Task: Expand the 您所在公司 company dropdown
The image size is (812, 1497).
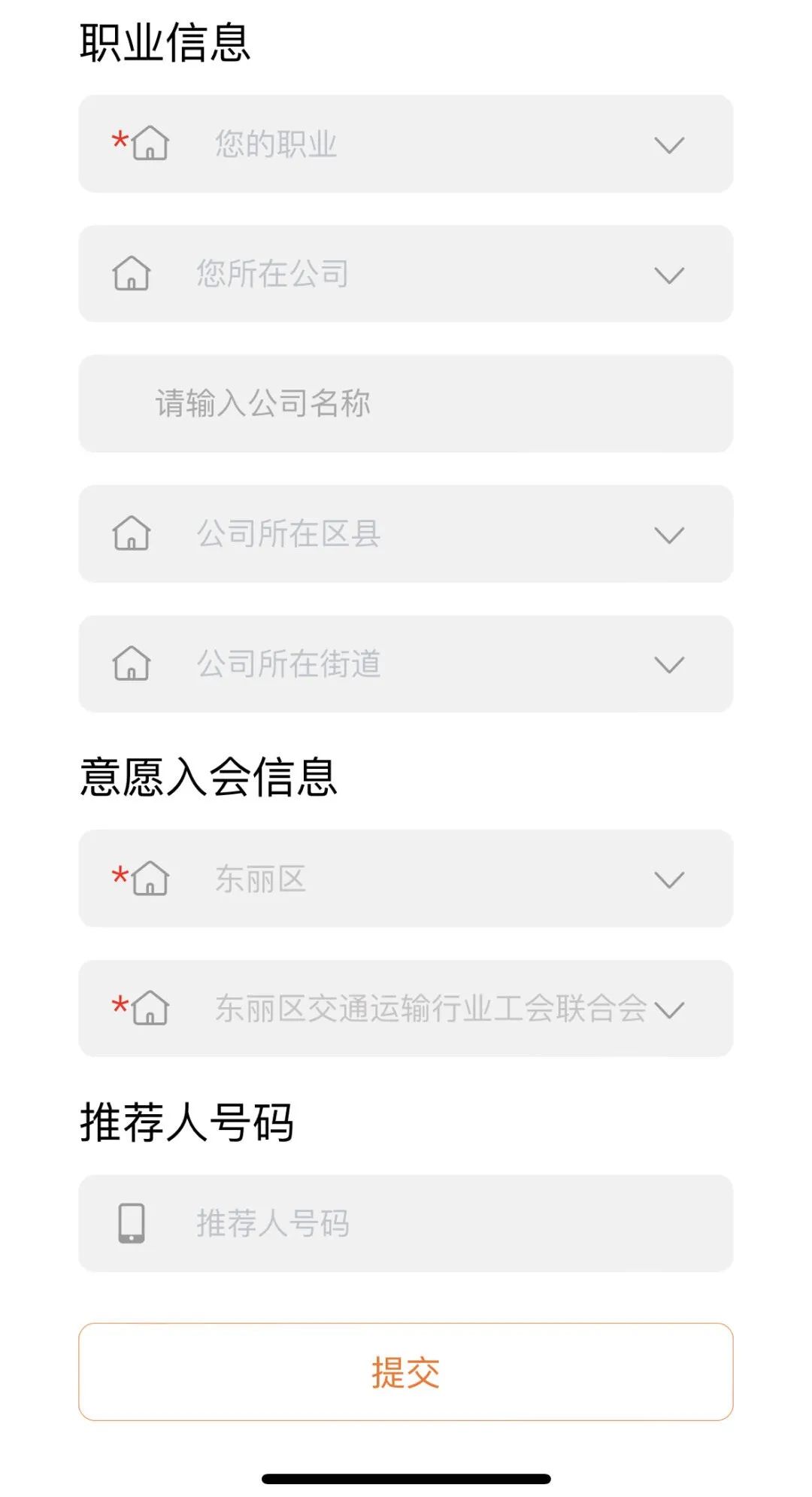Action: (406, 274)
